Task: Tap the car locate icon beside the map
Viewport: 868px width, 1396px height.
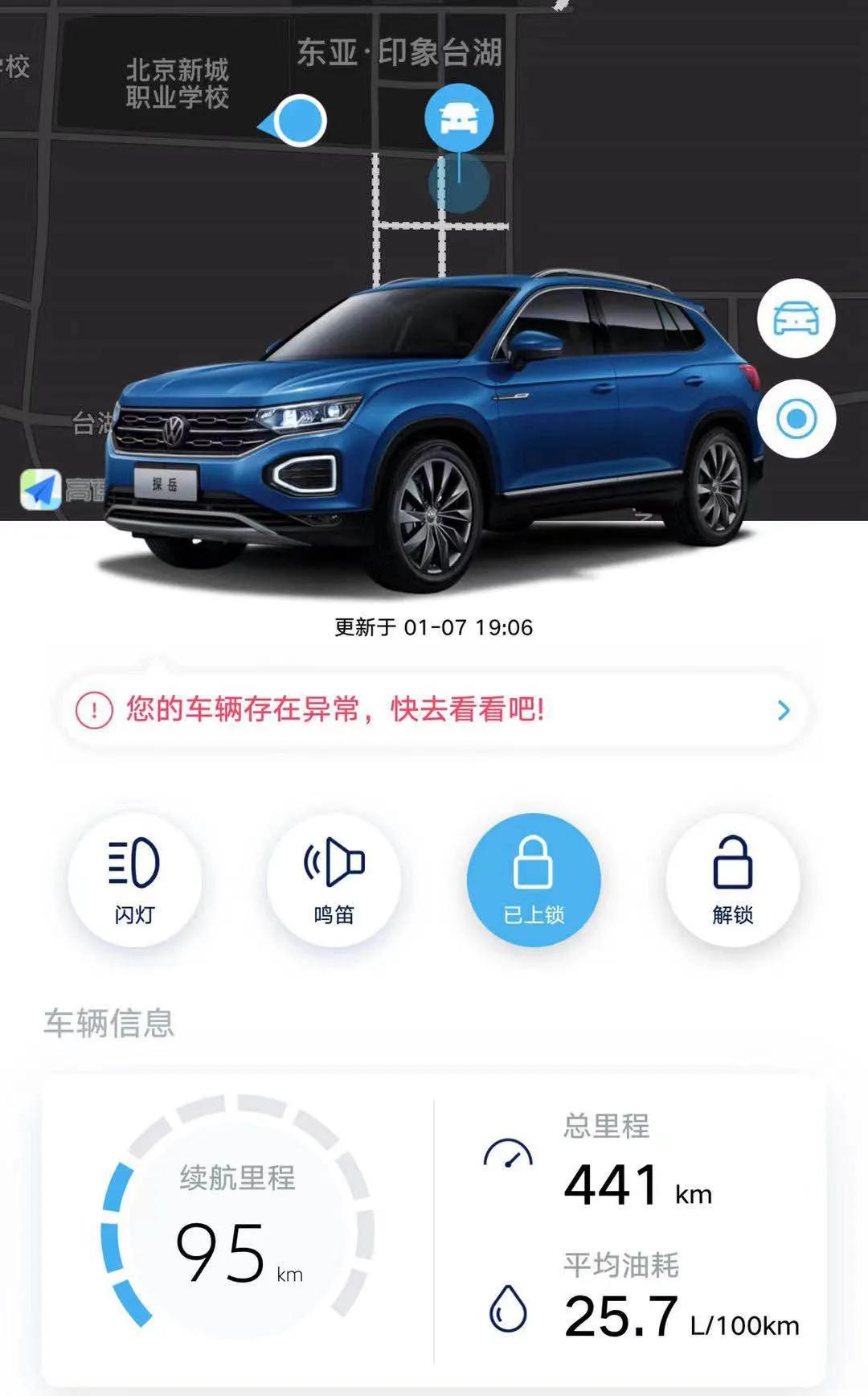Action: click(x=796, y=319)
